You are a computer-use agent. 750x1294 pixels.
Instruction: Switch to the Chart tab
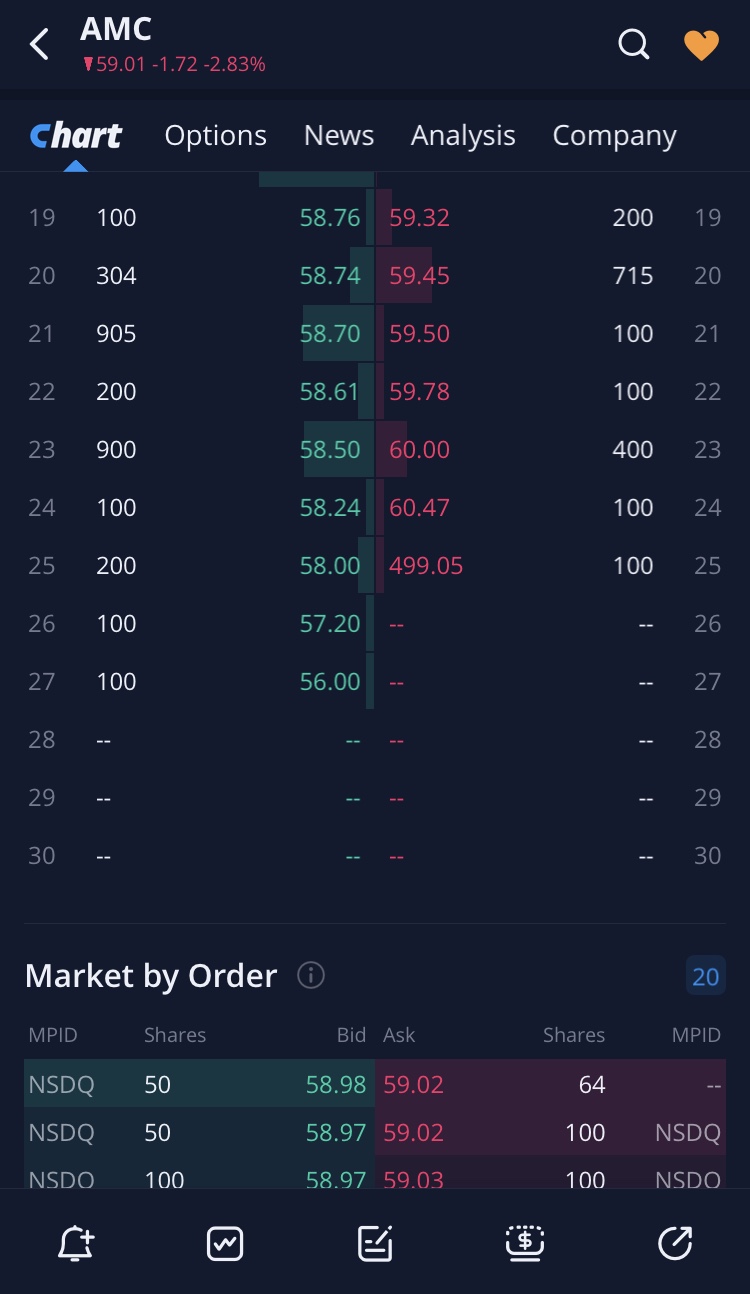(x=76, y=136)
